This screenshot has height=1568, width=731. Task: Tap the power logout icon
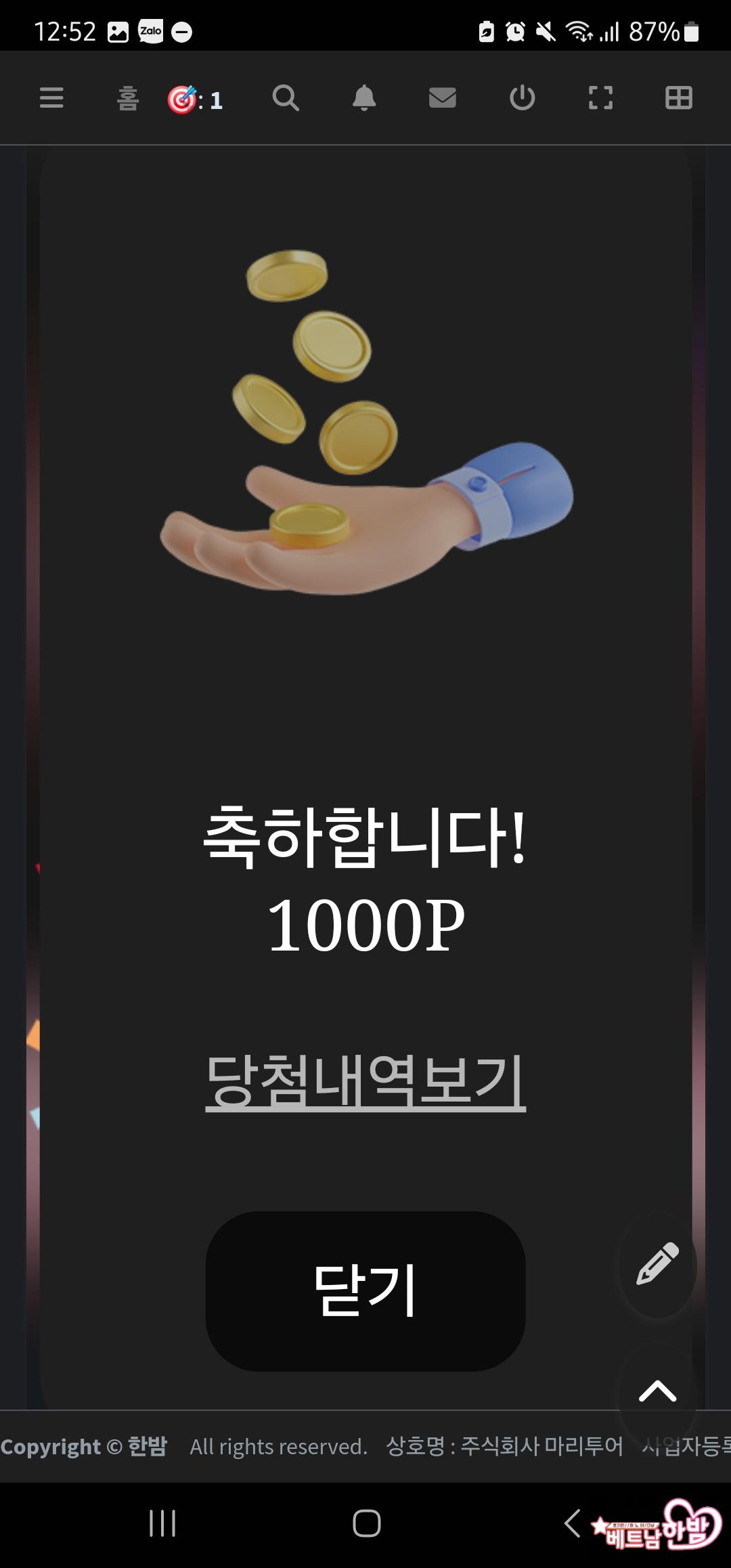(x=522, y=98)
